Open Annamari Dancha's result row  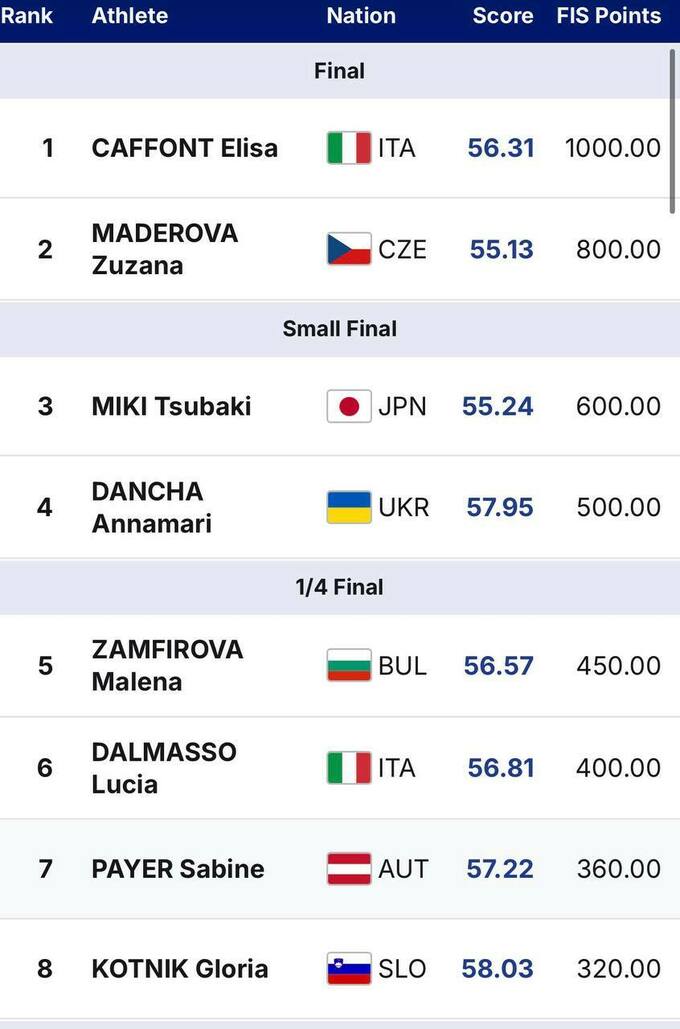[x=152, y=507]
